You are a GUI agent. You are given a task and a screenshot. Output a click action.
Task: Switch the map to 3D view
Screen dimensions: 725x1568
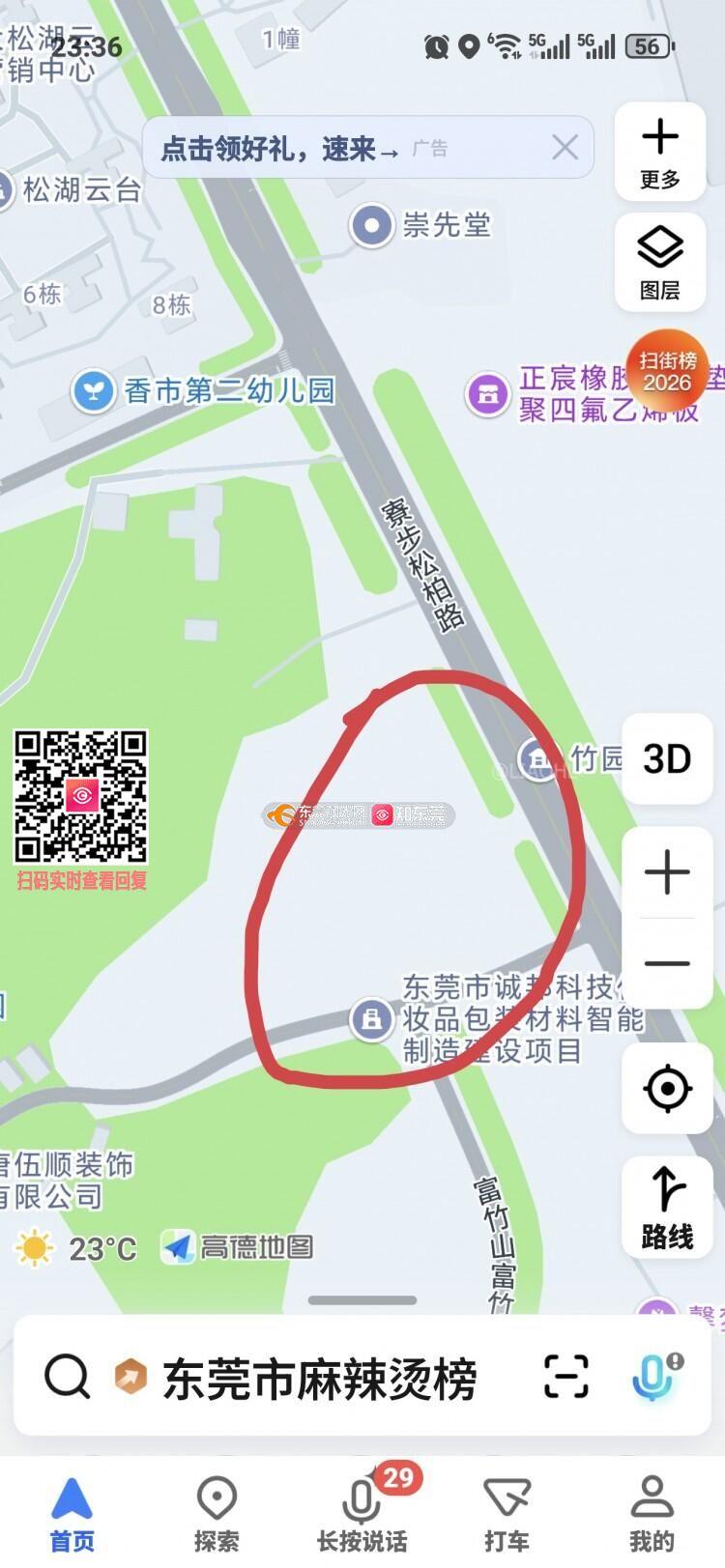[667, 759]
